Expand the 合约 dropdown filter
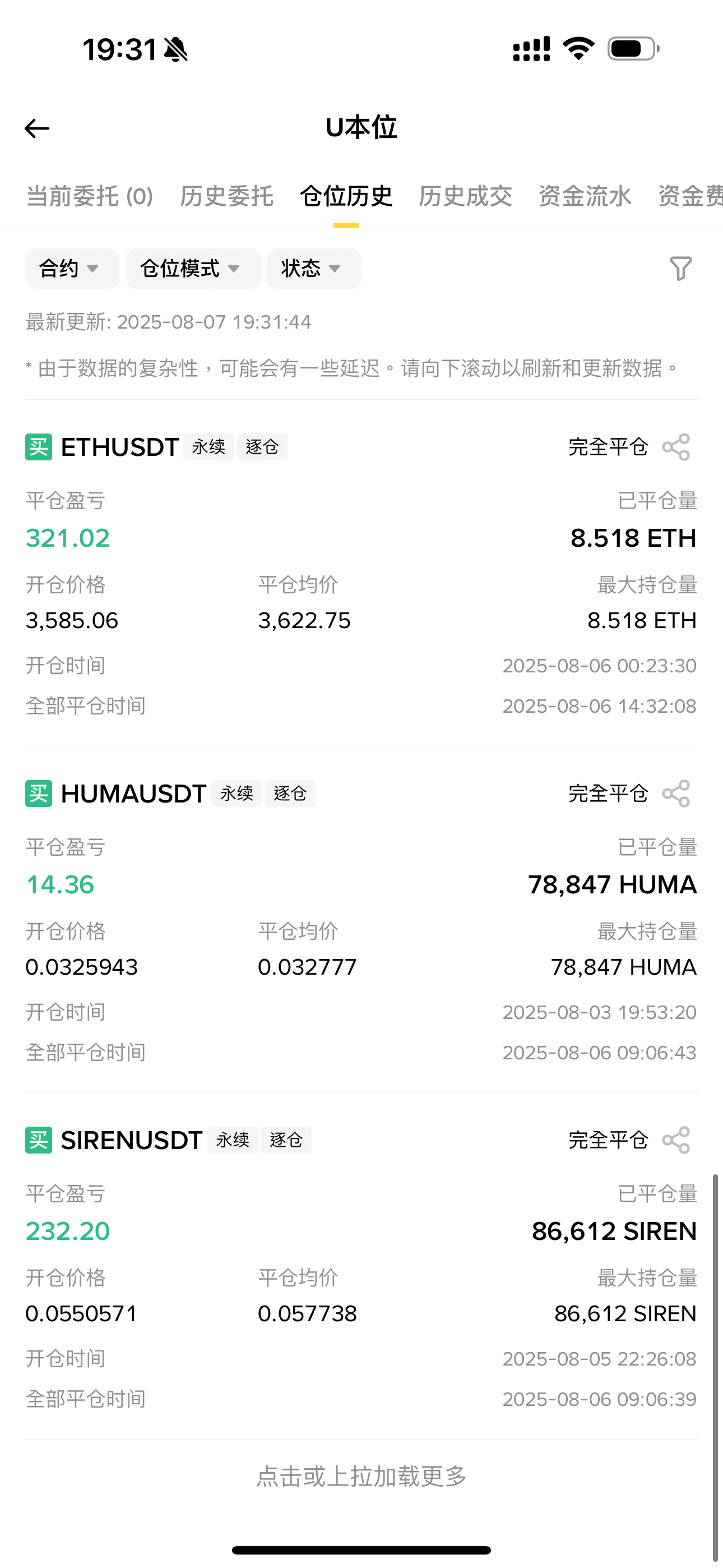This screenshot has width=723, height=1568. (x=72, y=269)
